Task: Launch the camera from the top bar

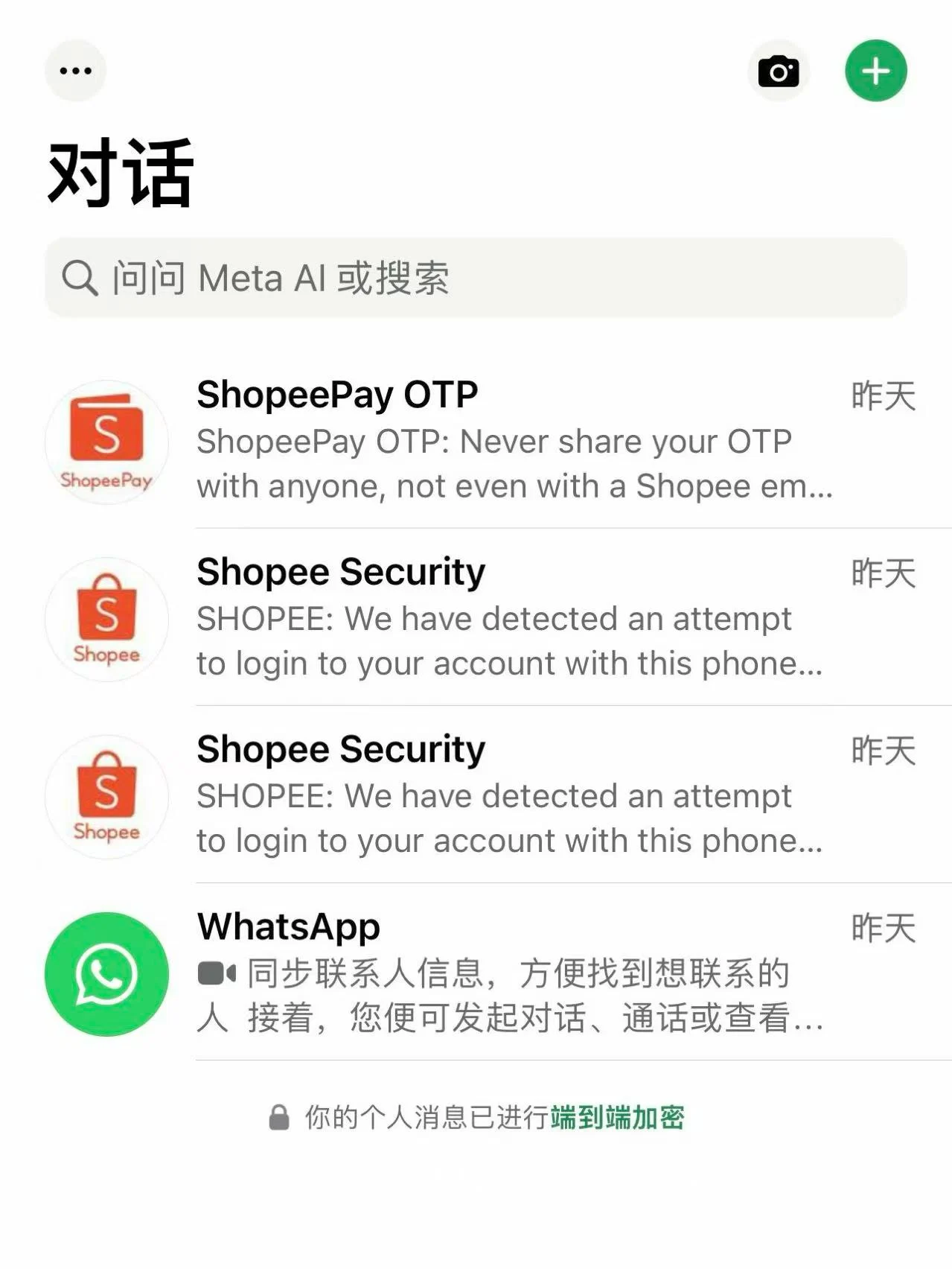Action: coord(778,71)
